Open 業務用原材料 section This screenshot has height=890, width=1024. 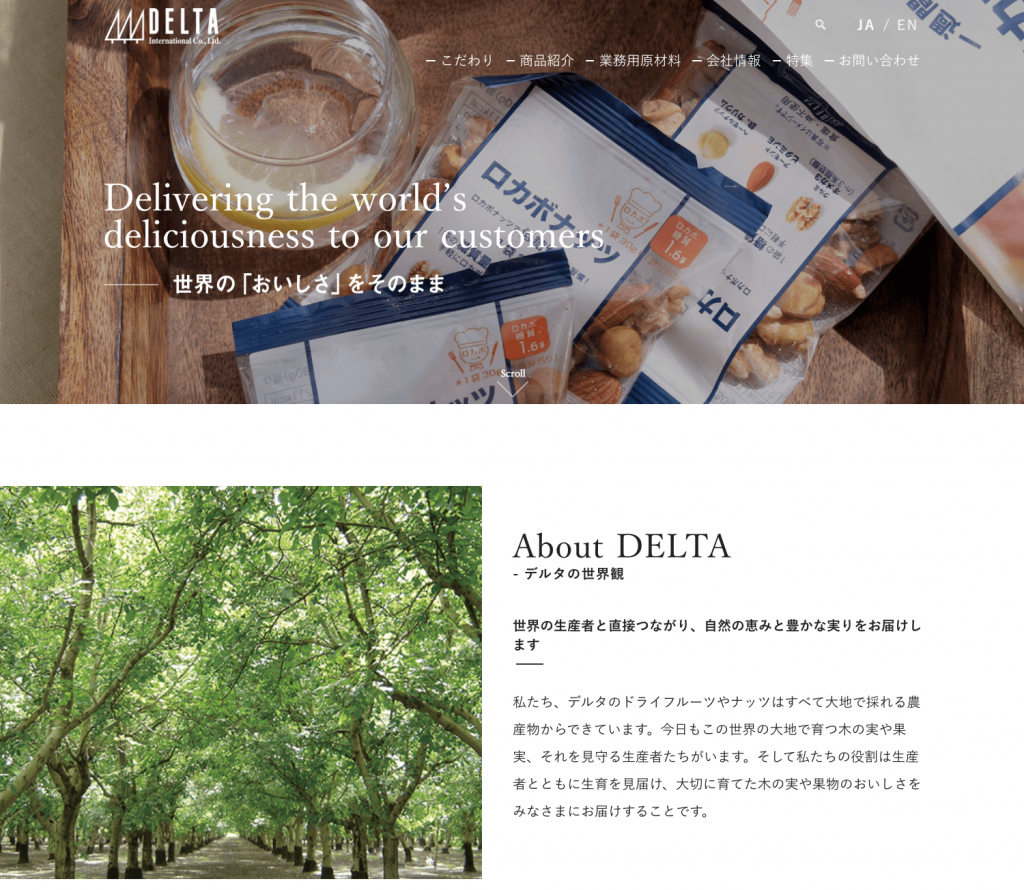(x=640, y=60)
